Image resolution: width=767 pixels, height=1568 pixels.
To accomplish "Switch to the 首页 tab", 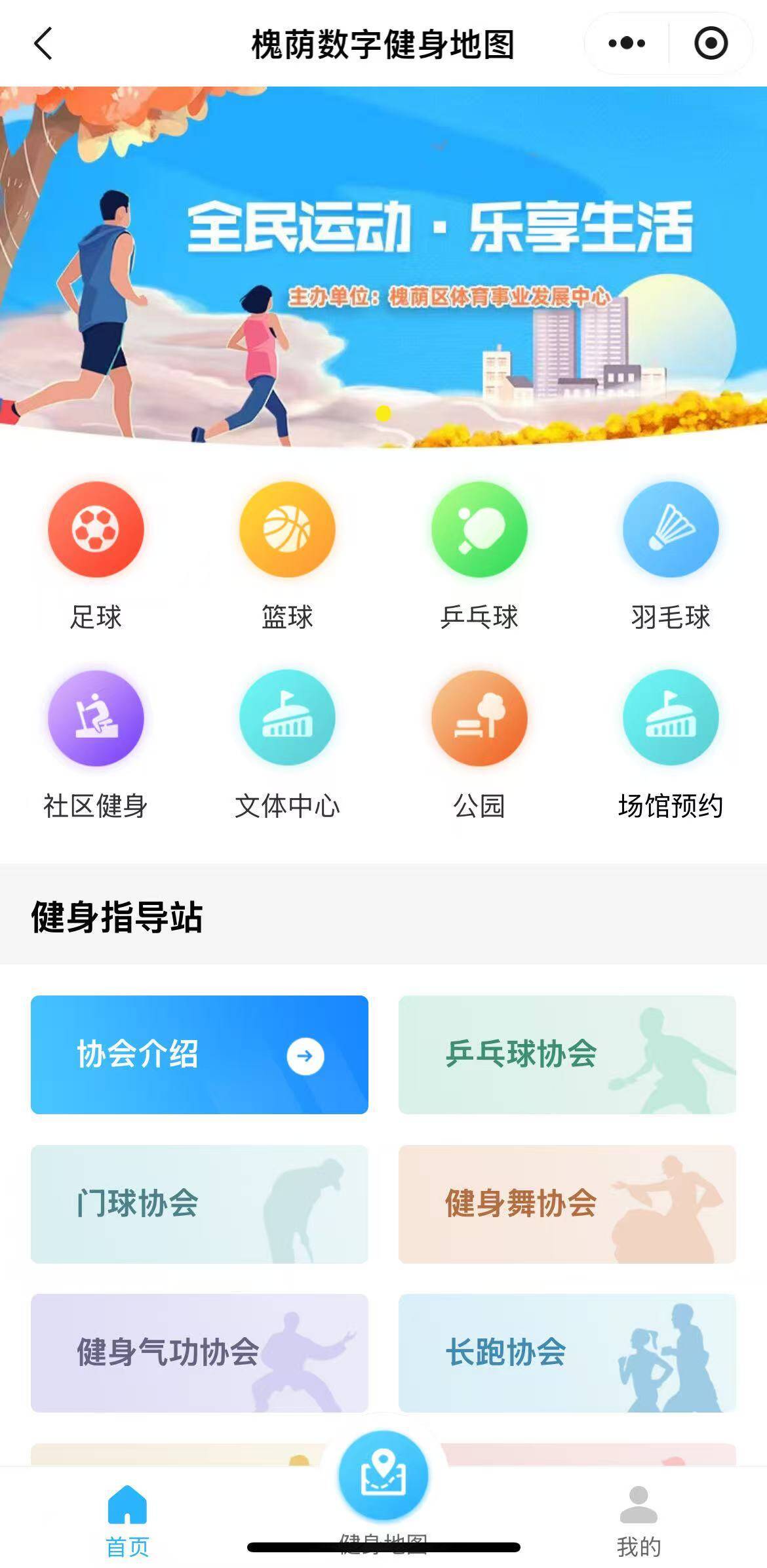I will point(127,1520).
